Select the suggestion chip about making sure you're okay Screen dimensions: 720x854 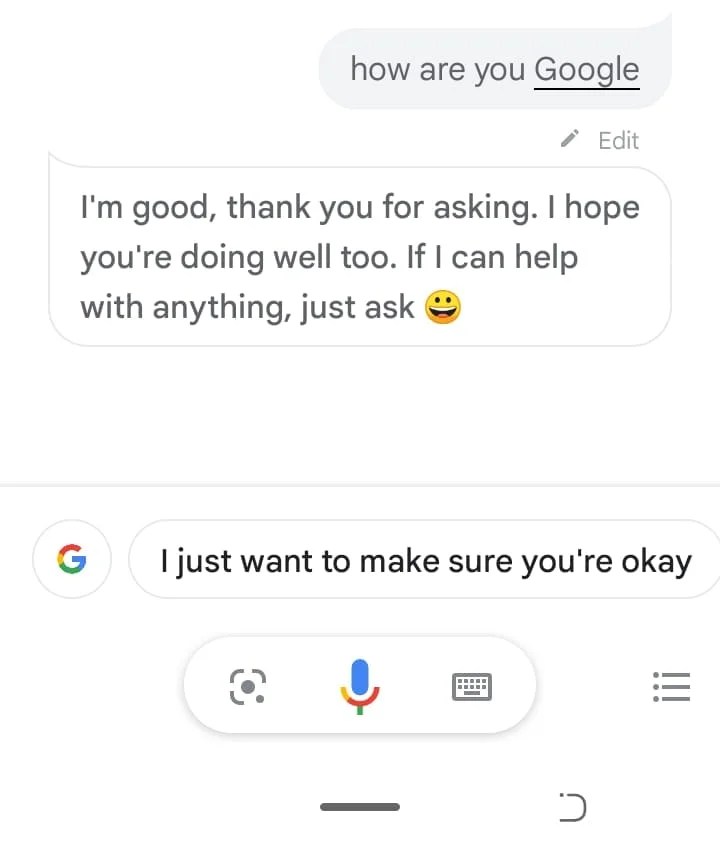(425, 560)
